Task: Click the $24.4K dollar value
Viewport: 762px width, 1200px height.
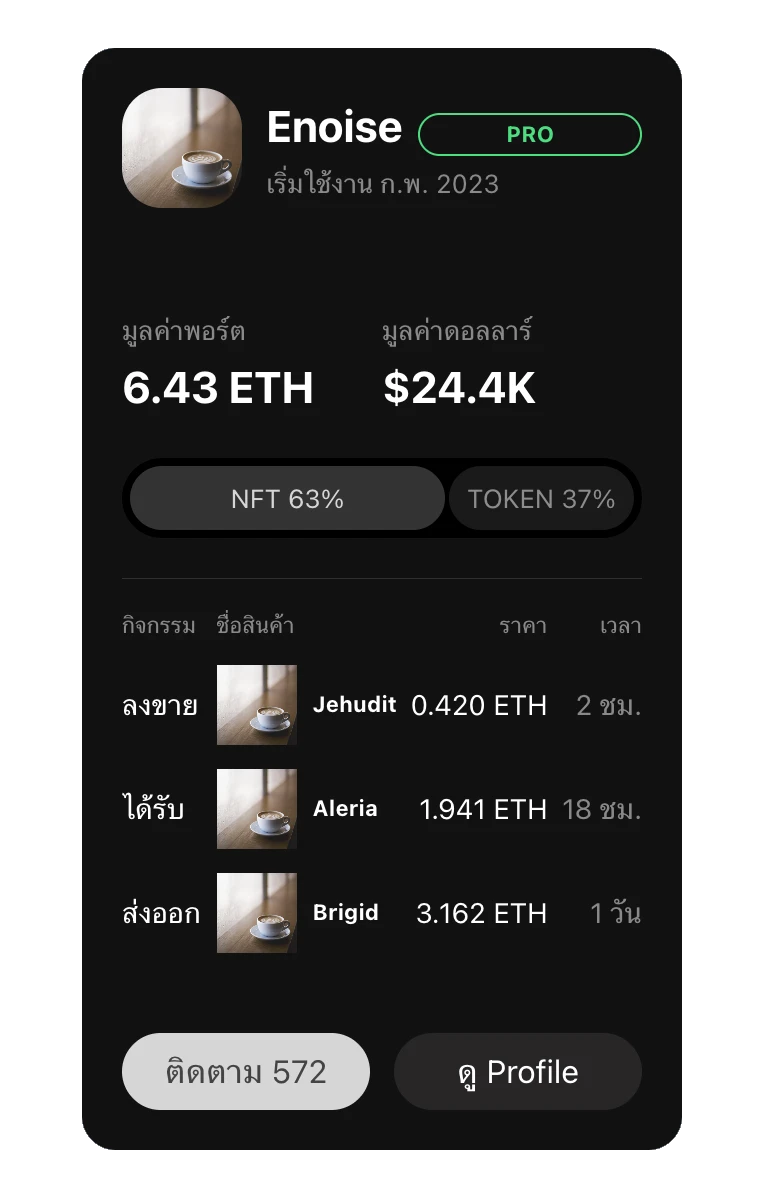Action: click(459, 389)
